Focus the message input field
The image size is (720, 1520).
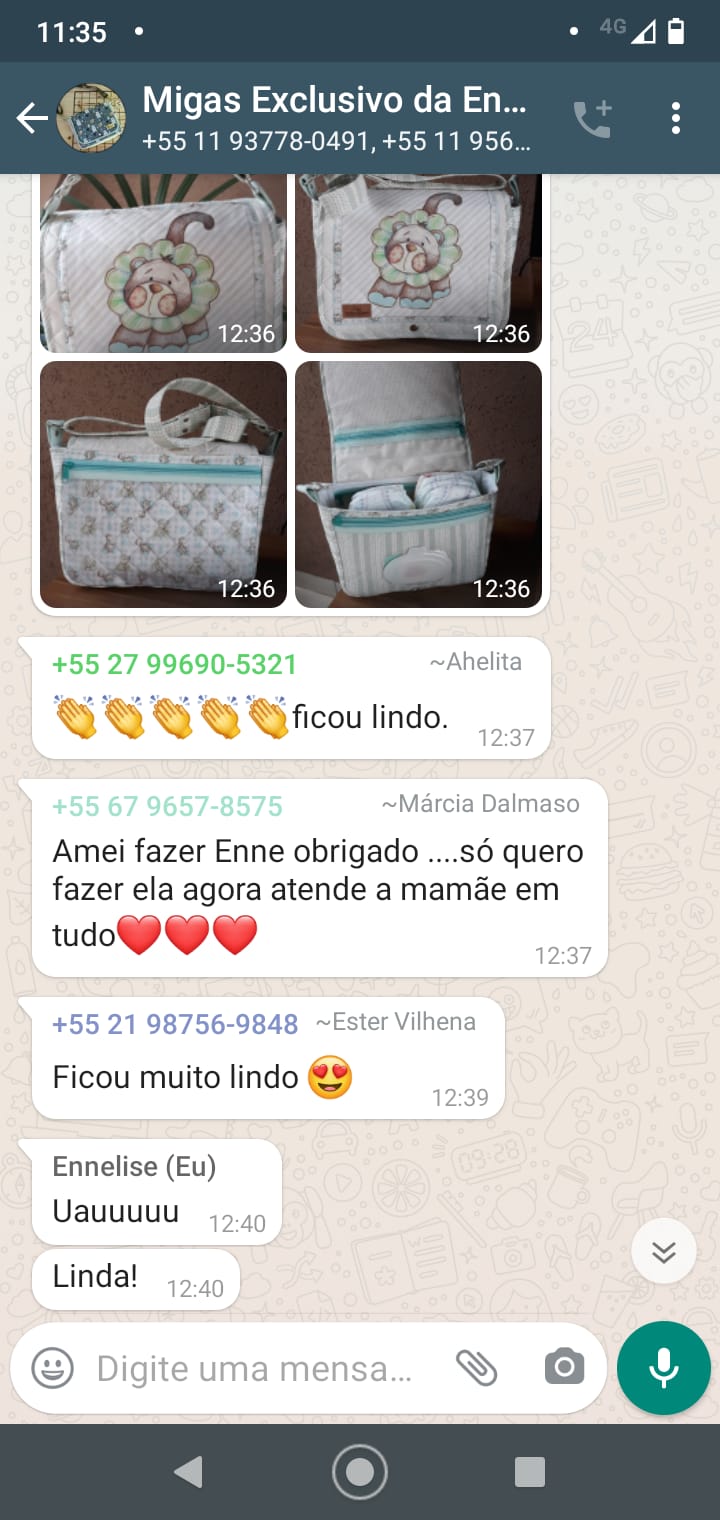(254, 1368)
